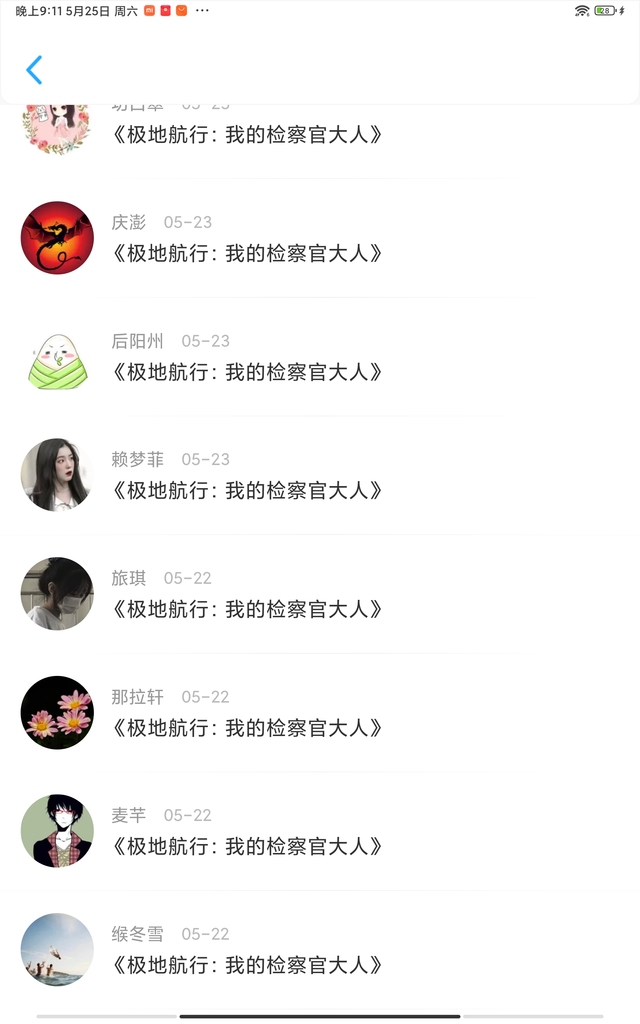Open 庆澎's entry from 05-23

pos(320,238)
